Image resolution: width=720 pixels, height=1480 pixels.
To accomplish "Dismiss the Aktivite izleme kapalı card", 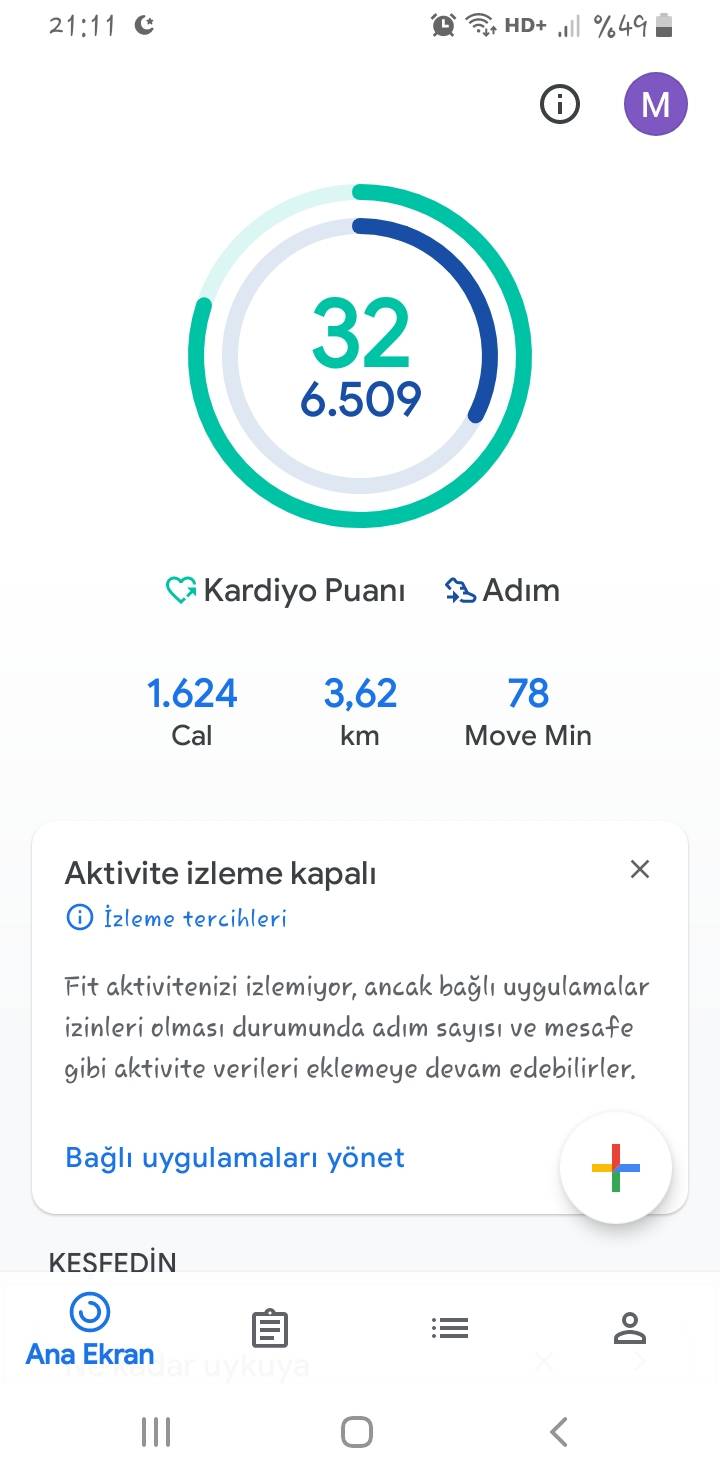I will 640,869.
